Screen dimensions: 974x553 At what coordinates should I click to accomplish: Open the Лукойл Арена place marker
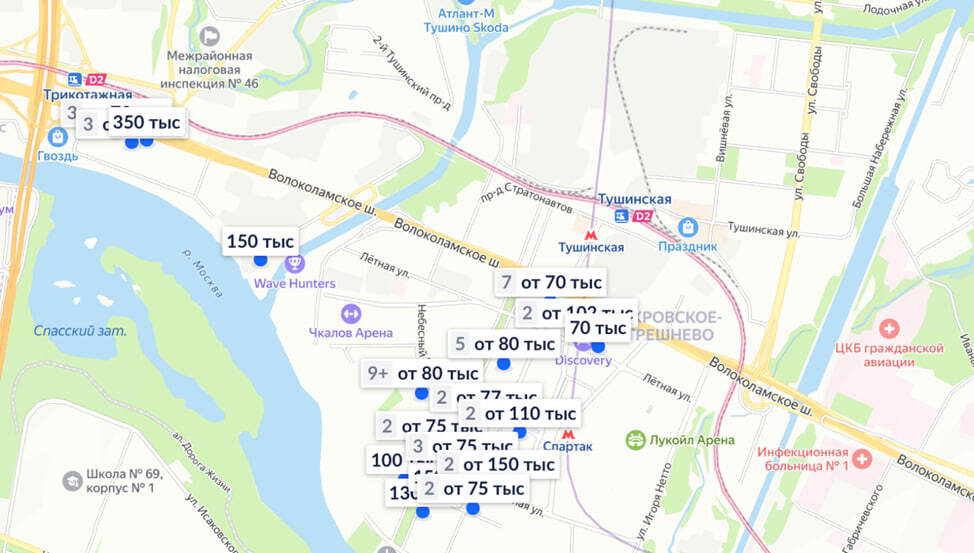pos(636,440)
